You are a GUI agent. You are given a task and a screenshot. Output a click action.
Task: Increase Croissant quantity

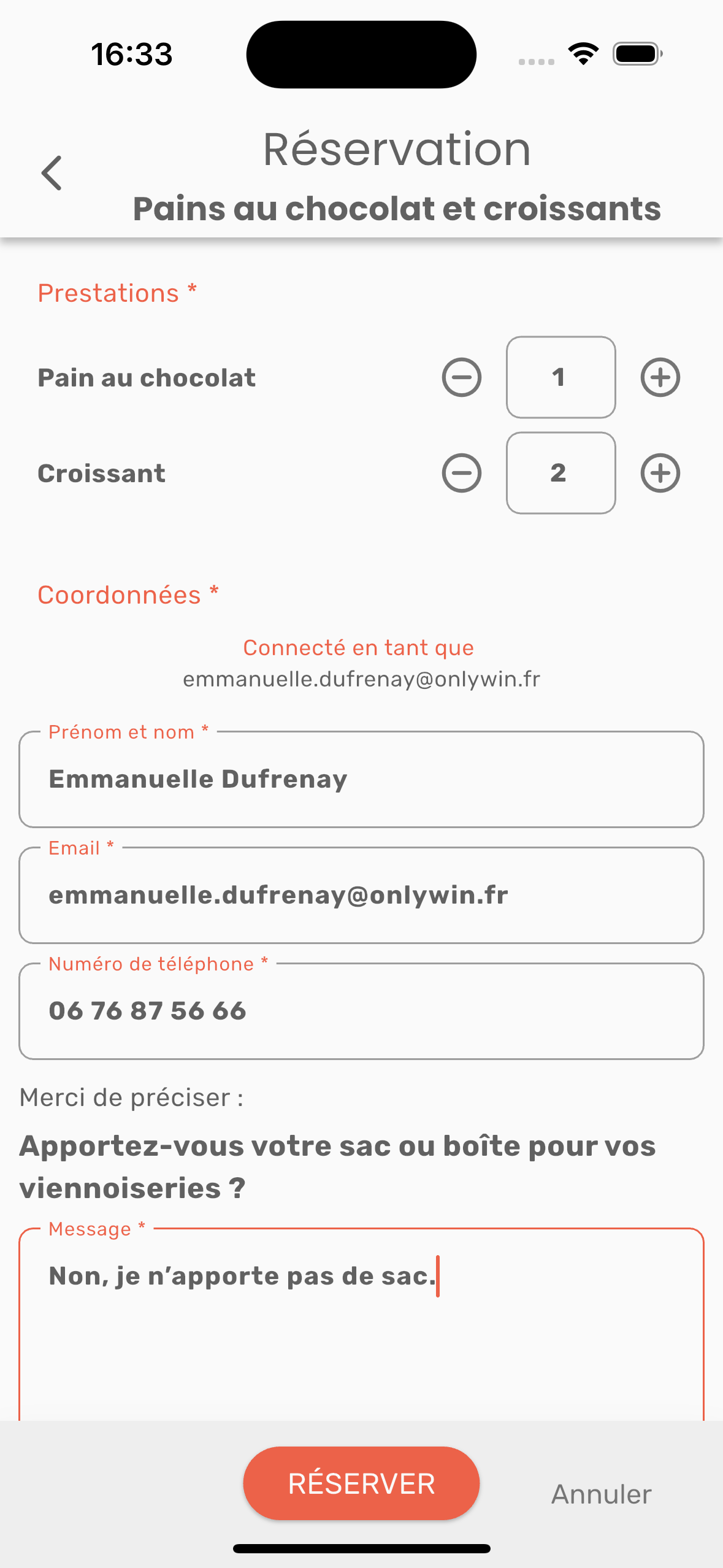point(660,473)
